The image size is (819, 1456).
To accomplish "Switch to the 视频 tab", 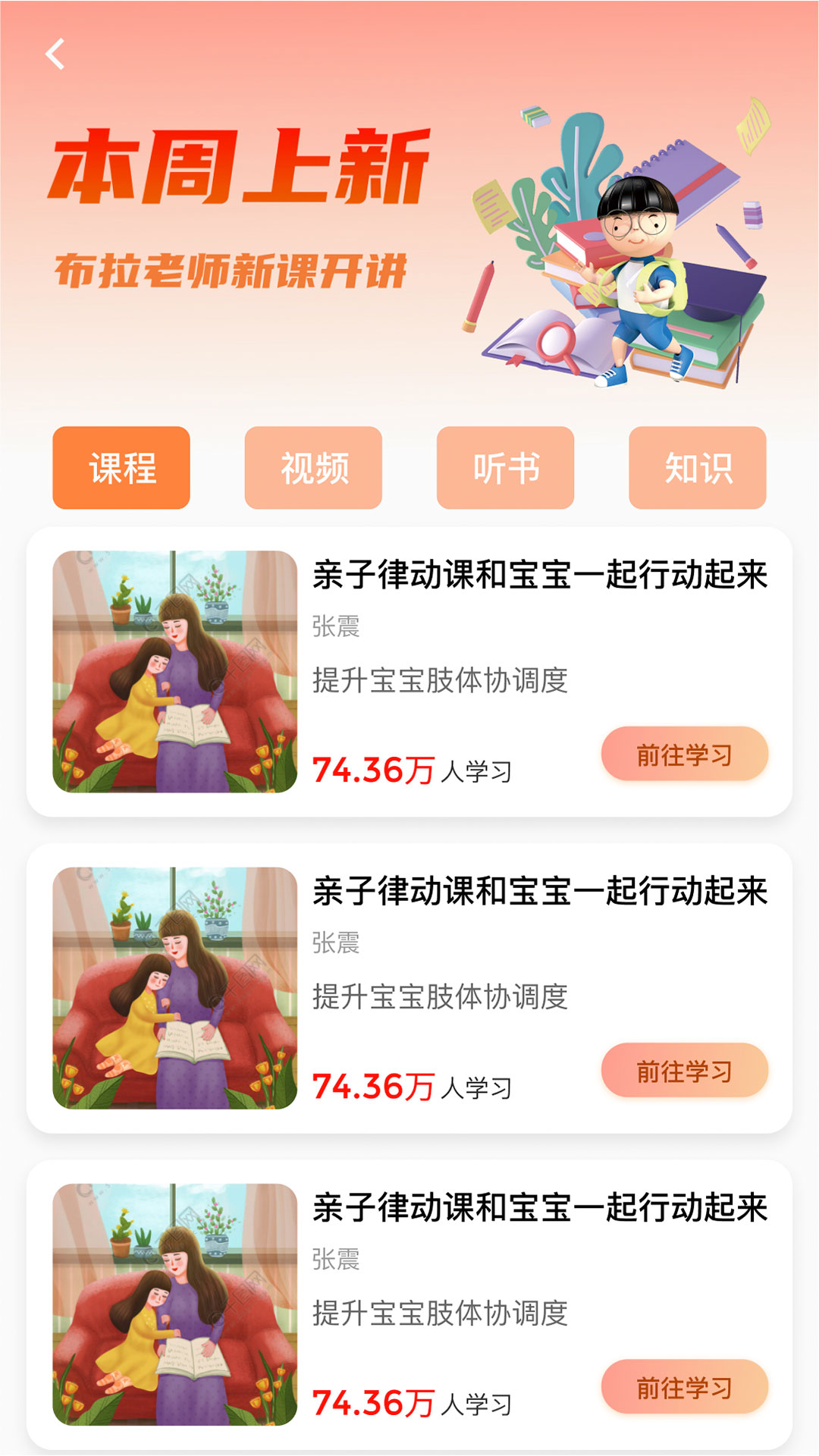I will tap(314, 468).
